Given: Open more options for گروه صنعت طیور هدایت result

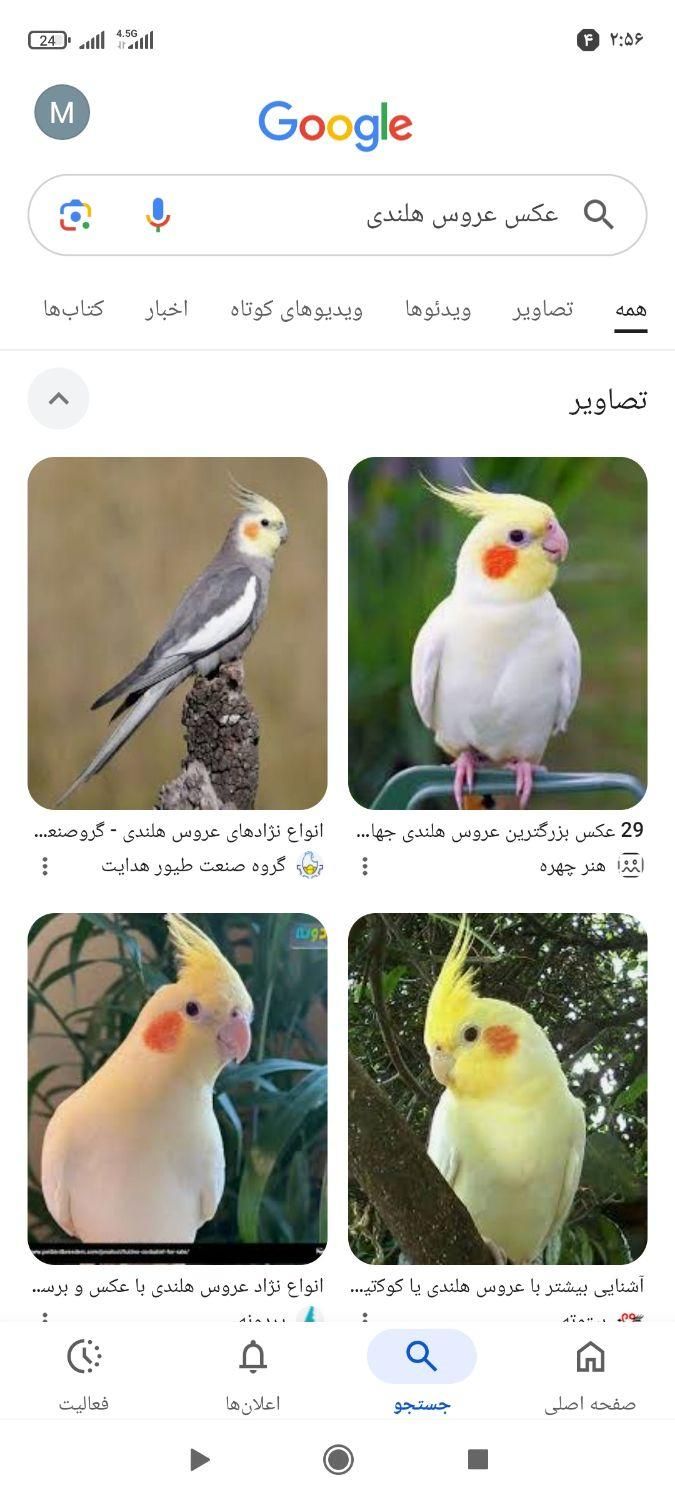Looking at the screenshot, I should tap(45, 867).
